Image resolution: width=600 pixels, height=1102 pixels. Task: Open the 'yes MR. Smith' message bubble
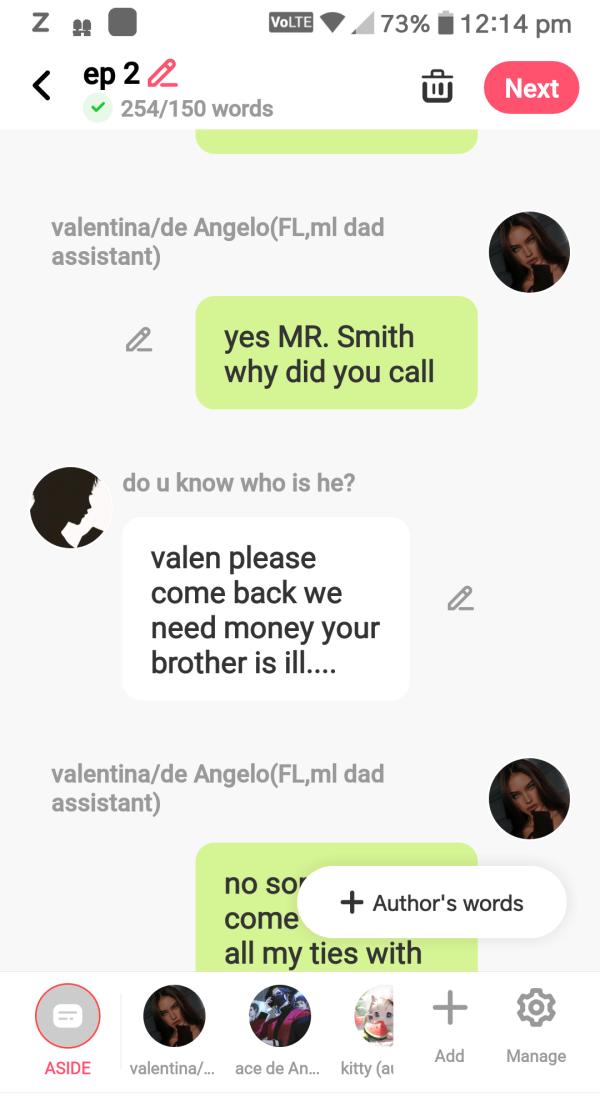click(x=336, y=353)
